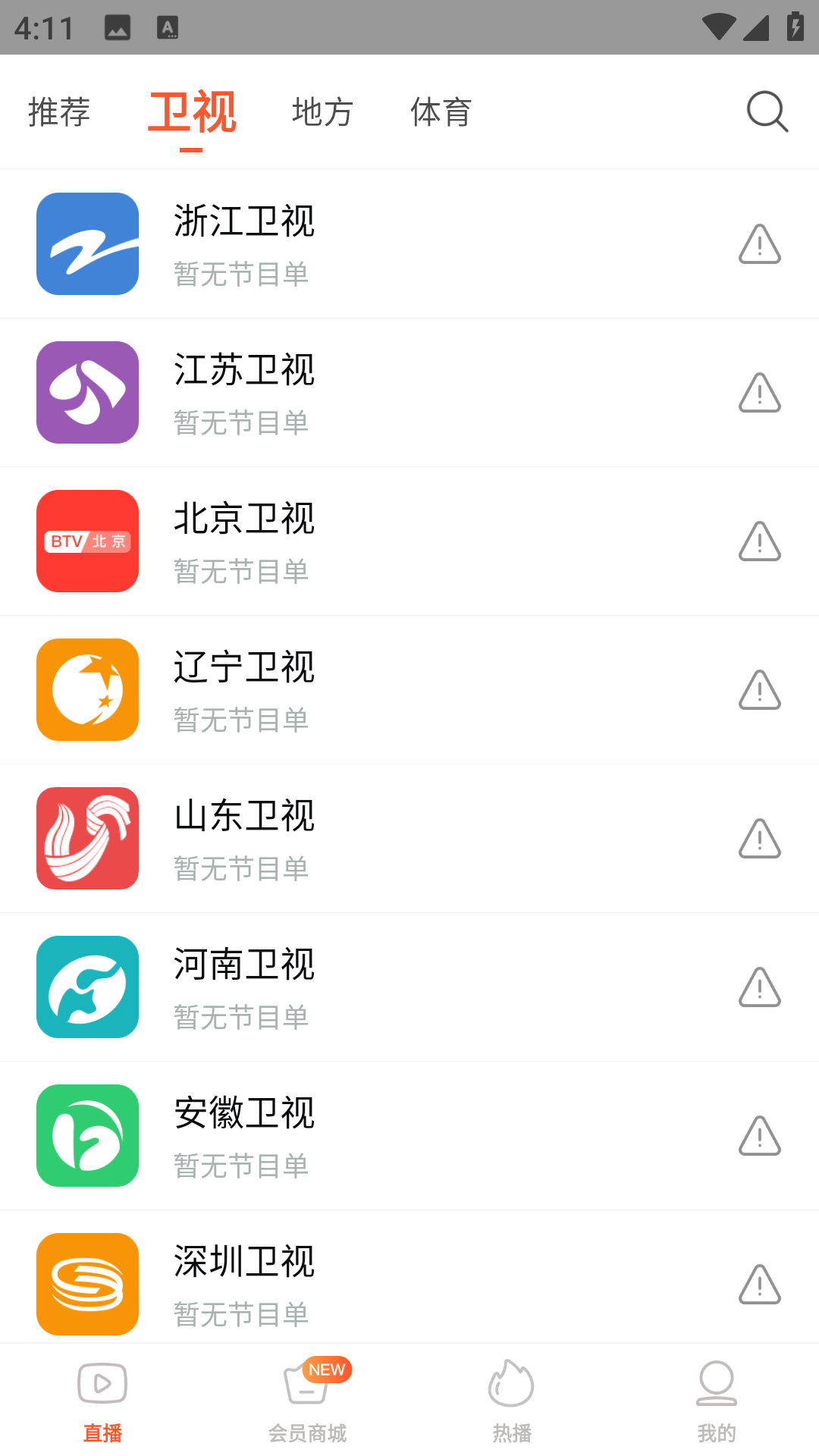This screenshot has height=1456, width=819.
Task: Tap the Henan TV (河南卫视) channel icon
Action: [87, 987]
